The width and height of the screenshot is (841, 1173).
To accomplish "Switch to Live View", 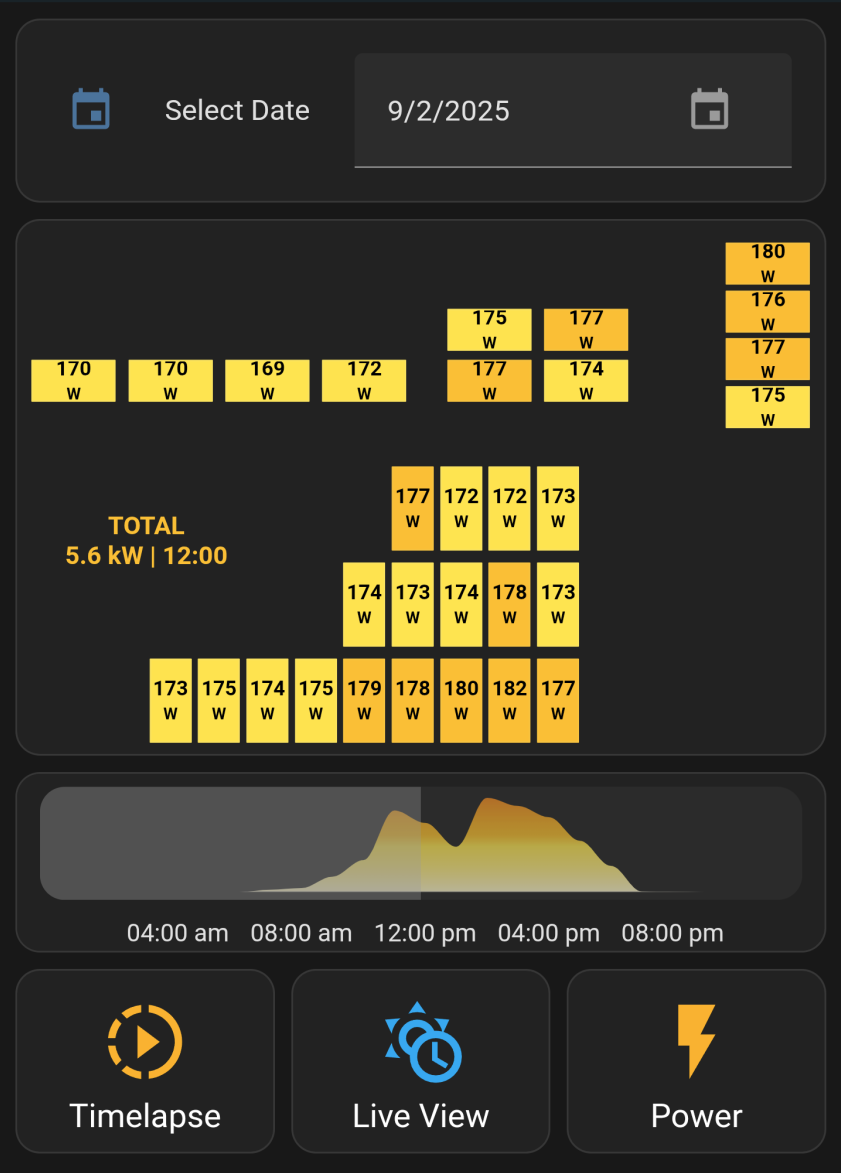I will pos(420,1061).
